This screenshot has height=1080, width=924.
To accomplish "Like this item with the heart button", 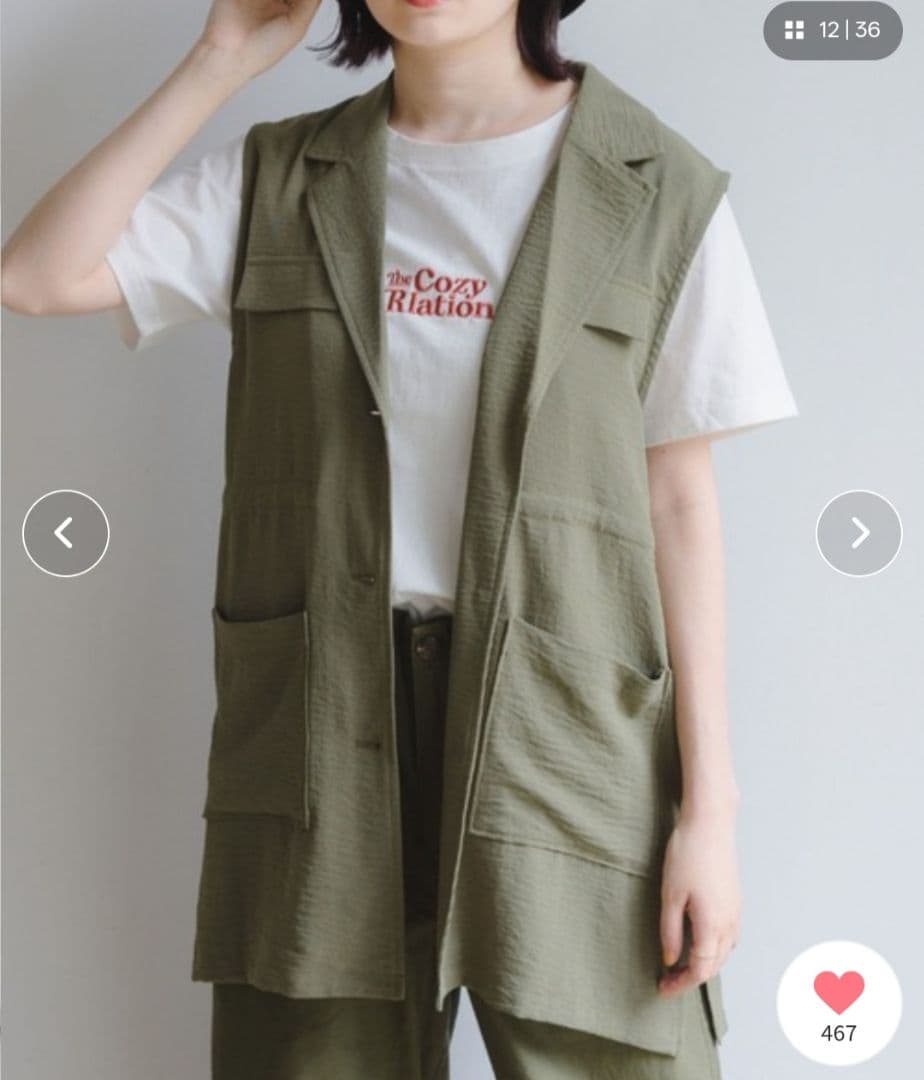I will click(839, 1003).
